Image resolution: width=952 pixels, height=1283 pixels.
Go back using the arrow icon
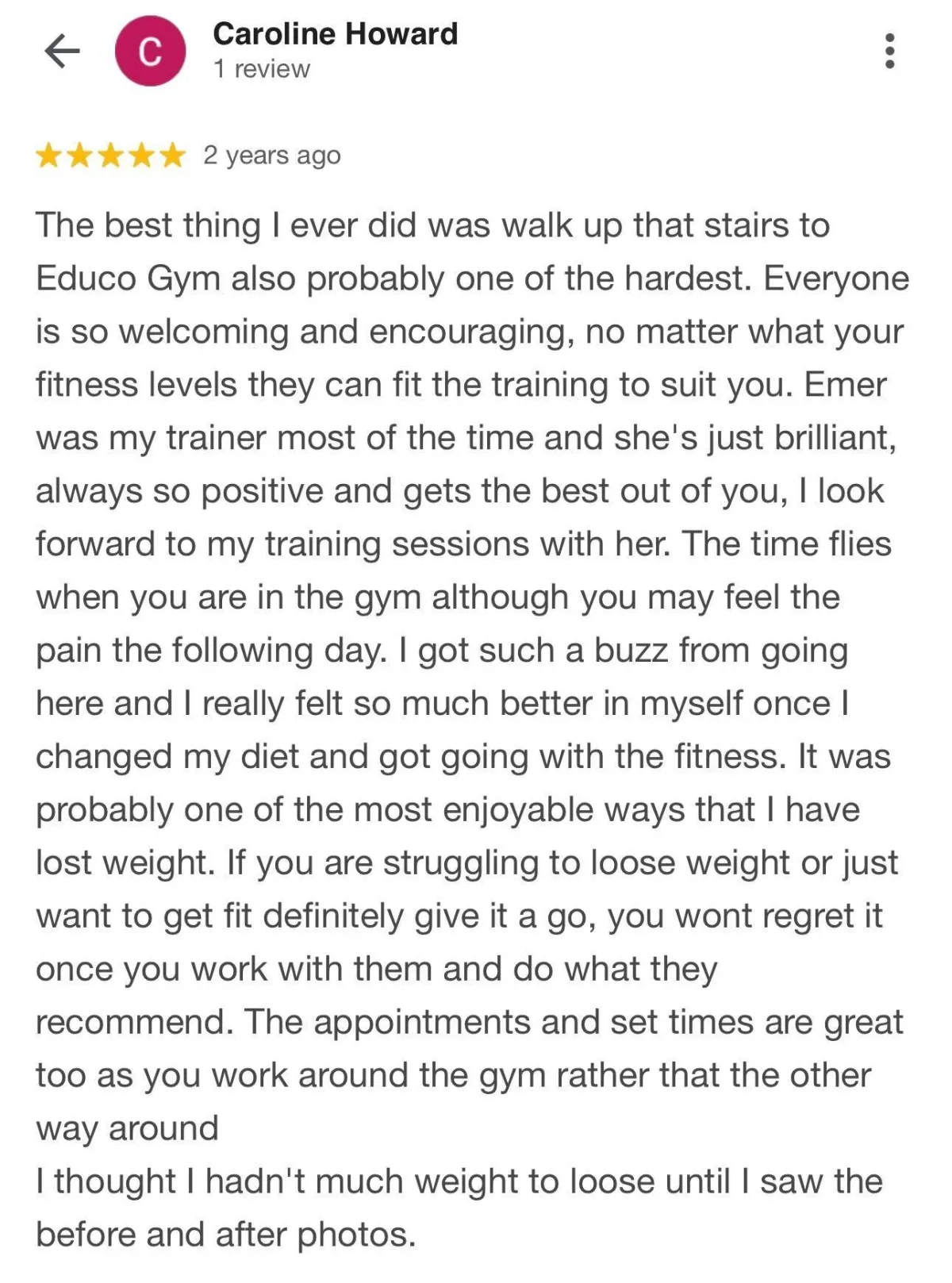[x=62, y=52]
